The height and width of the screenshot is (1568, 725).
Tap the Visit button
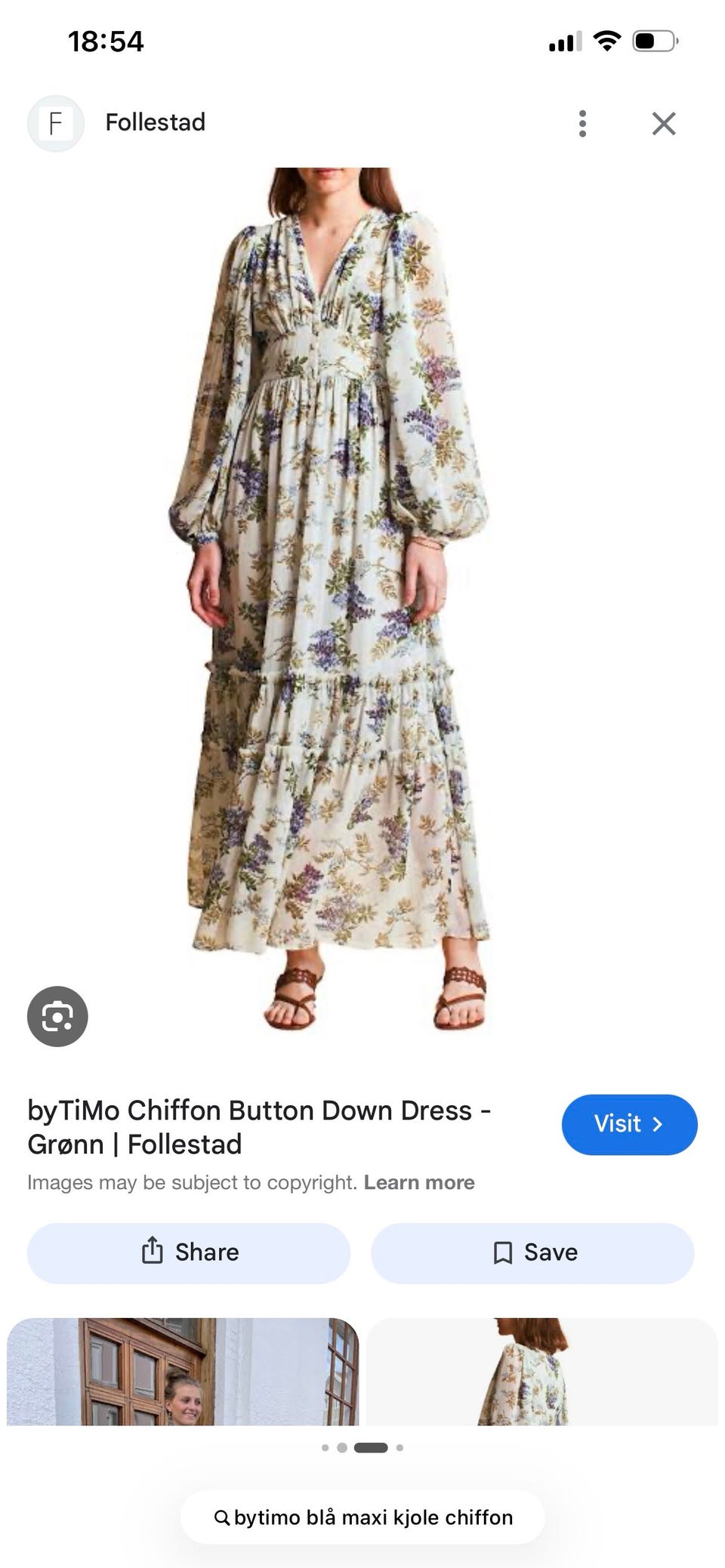629,1124
